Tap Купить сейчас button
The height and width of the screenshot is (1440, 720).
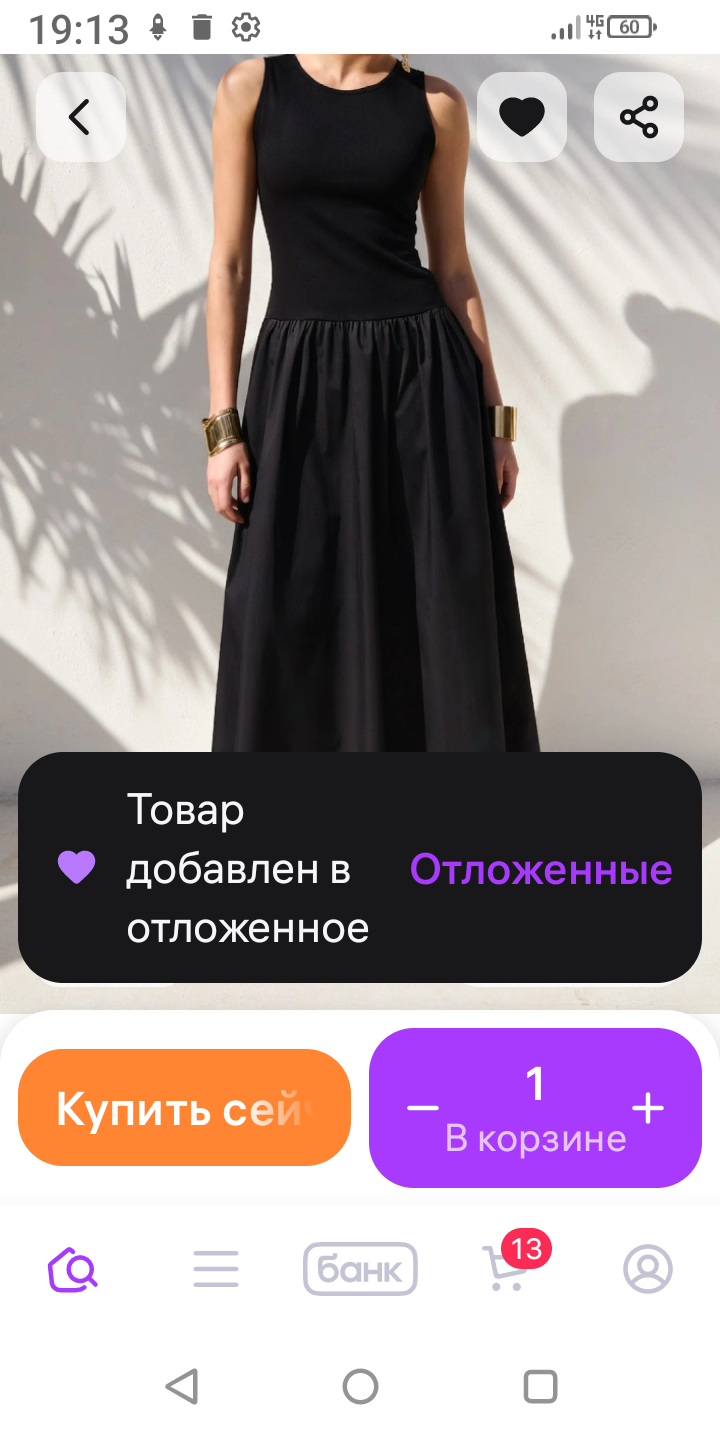pyautogui.click(x=184, y=1108)
